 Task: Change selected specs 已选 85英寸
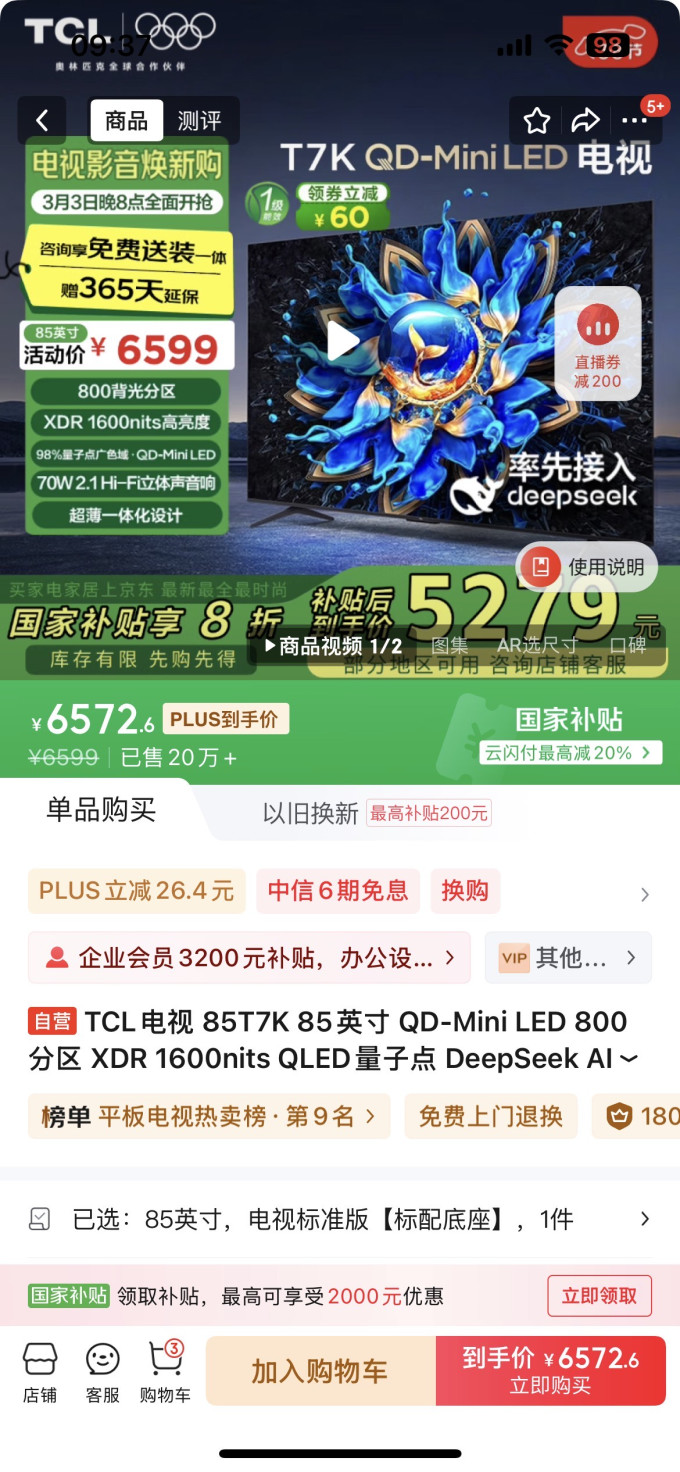tap(340, 1219)
